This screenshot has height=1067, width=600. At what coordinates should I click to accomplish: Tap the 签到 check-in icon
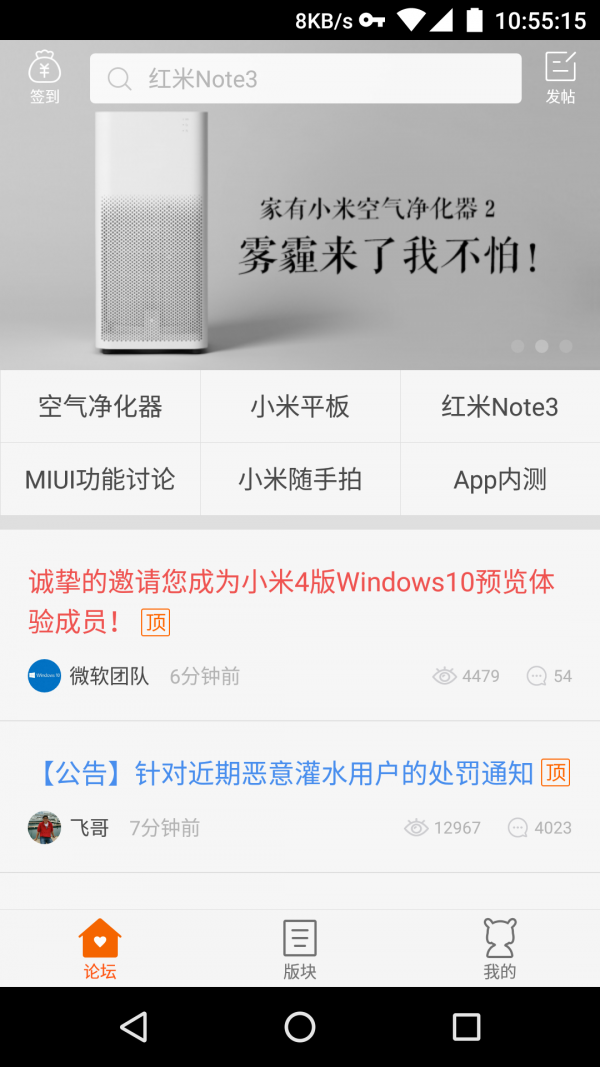(44, 77)
